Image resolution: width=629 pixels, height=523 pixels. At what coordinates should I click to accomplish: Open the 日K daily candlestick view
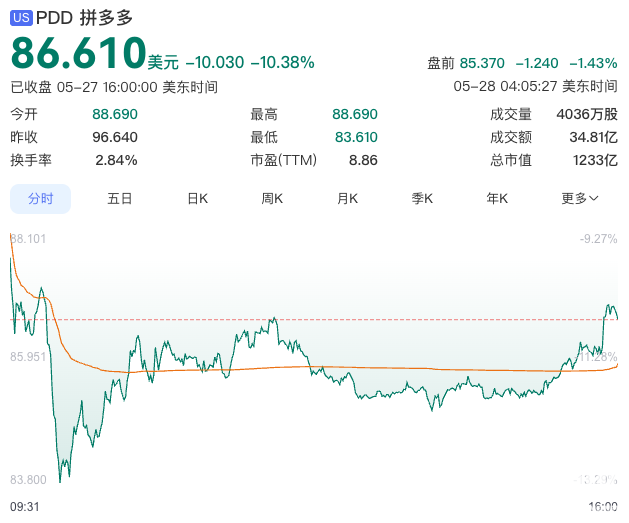[198, 199]
